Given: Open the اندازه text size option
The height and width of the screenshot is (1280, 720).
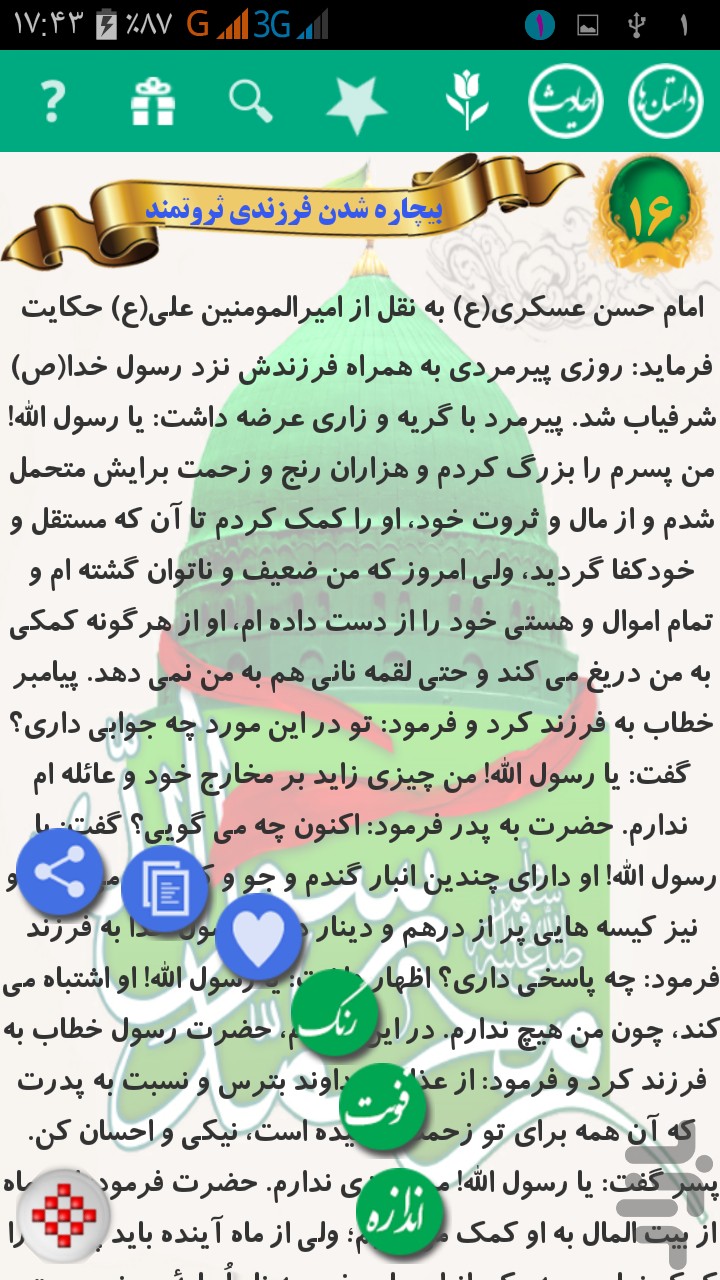Looking at the screenshot, I should [x=399, y=1211].
